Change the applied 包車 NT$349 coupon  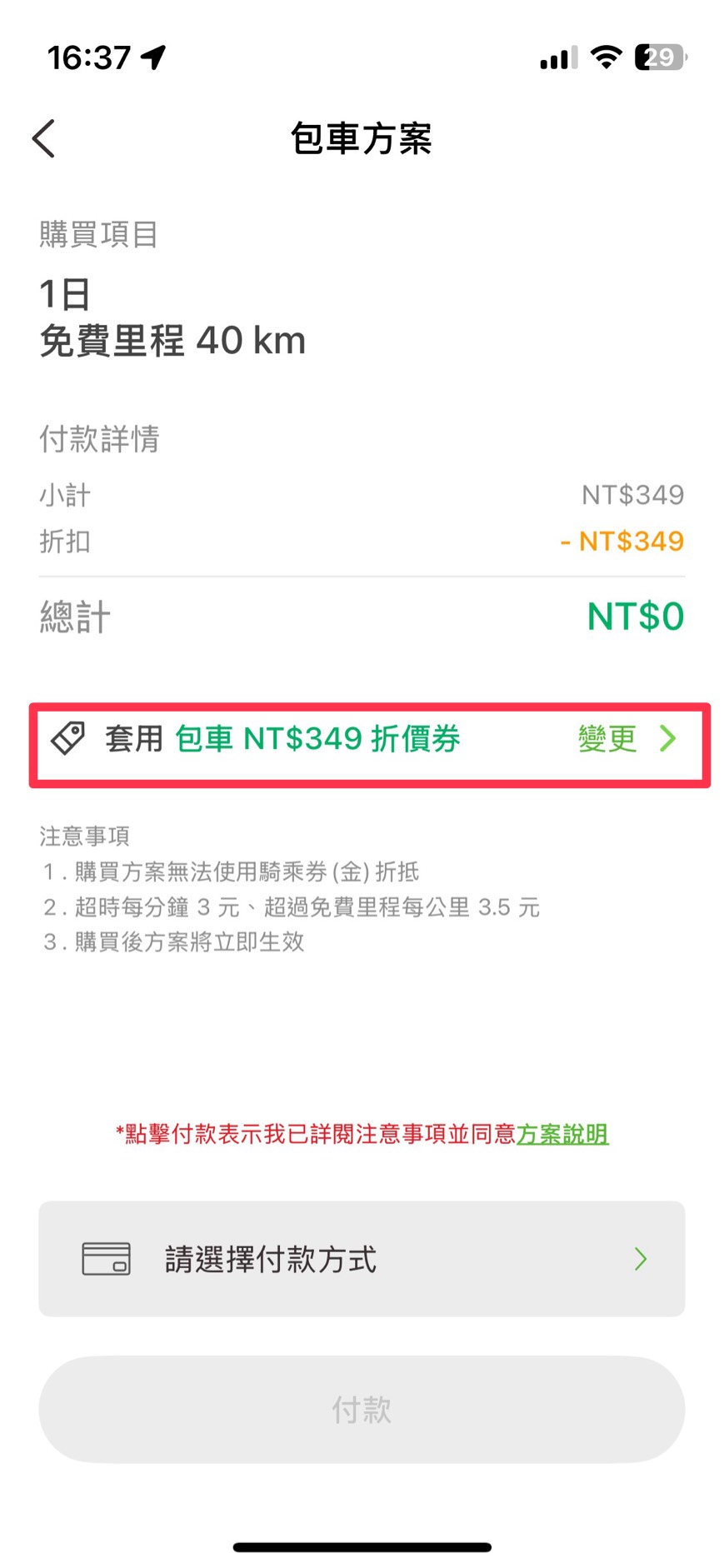[x=626, y=739]
